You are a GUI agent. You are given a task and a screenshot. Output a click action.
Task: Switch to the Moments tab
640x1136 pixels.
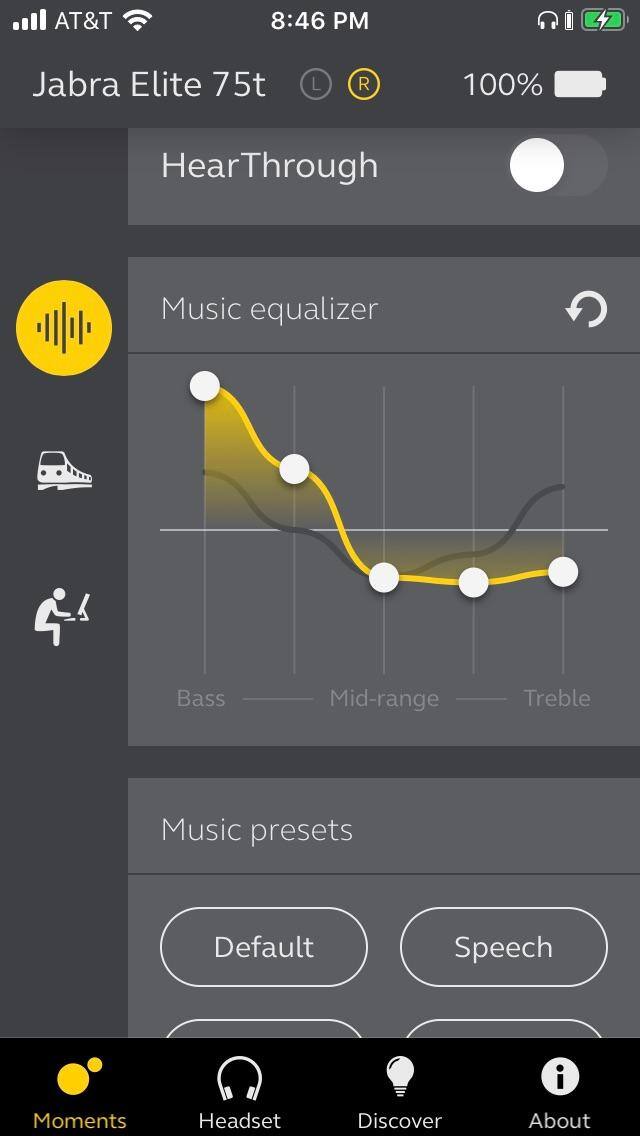80,1092
